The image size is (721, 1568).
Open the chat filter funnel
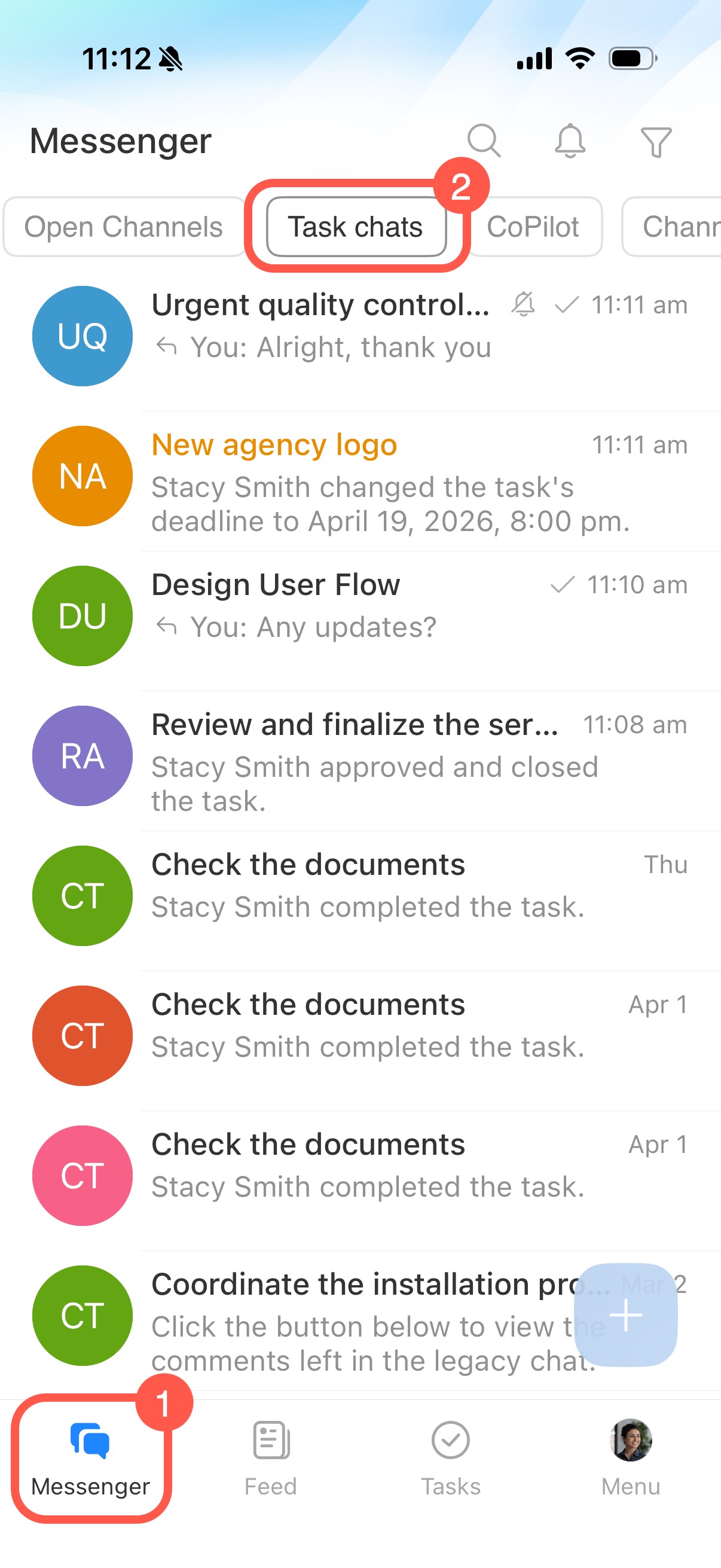pos(655,142)
